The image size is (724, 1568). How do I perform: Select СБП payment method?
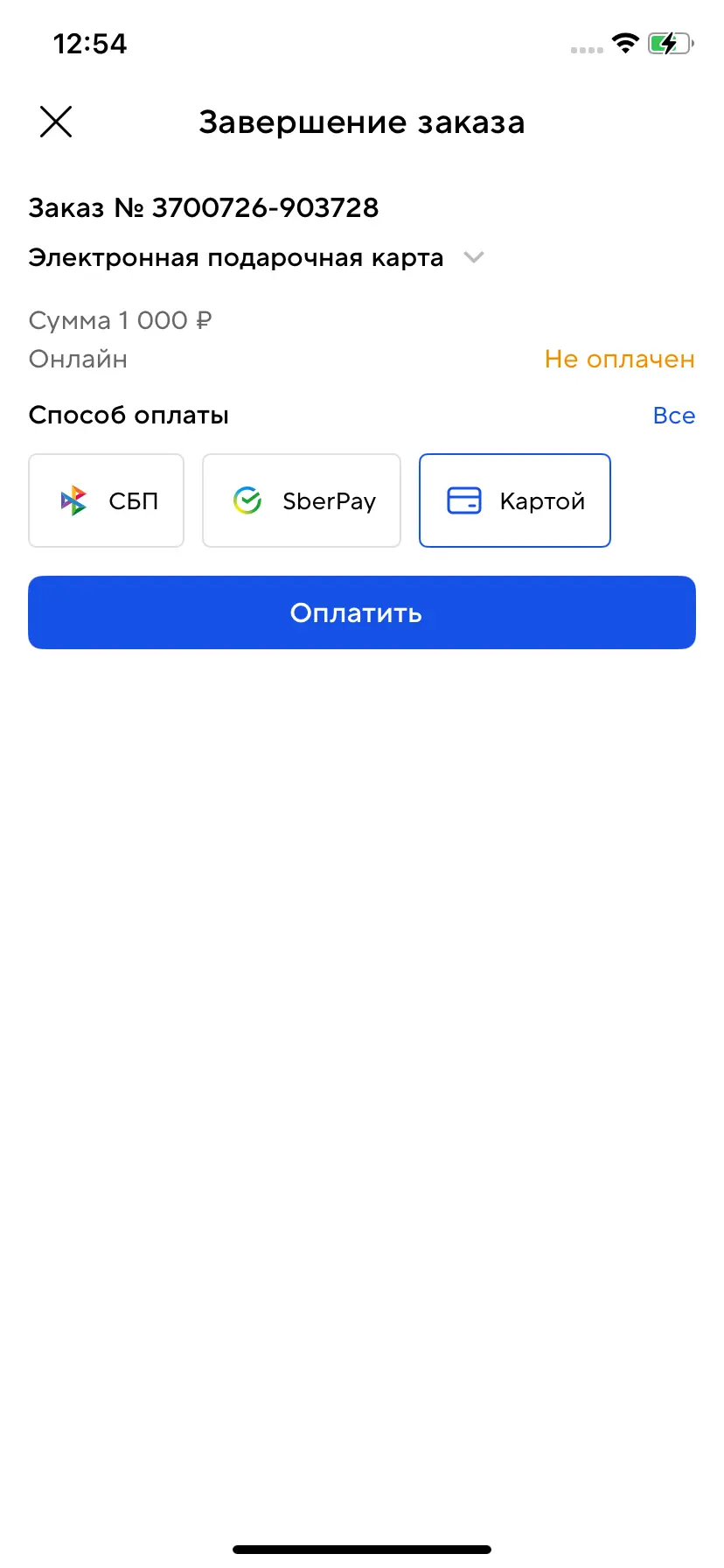[107, 500]
